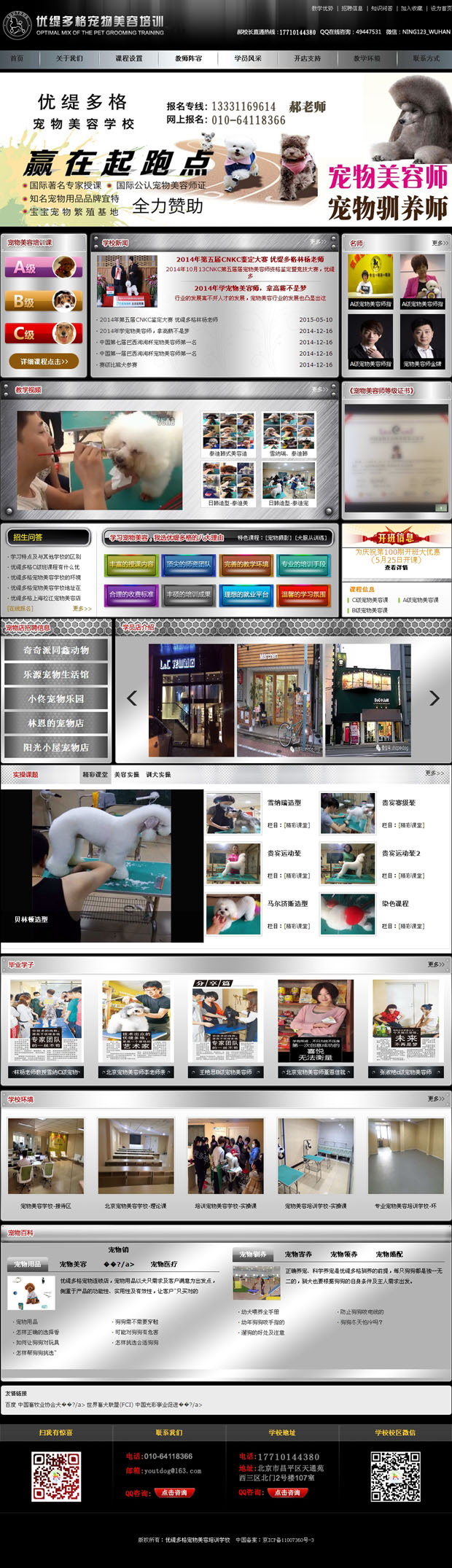
Task: Open the 丰富的授课内容 reason button
Action: 131,563
